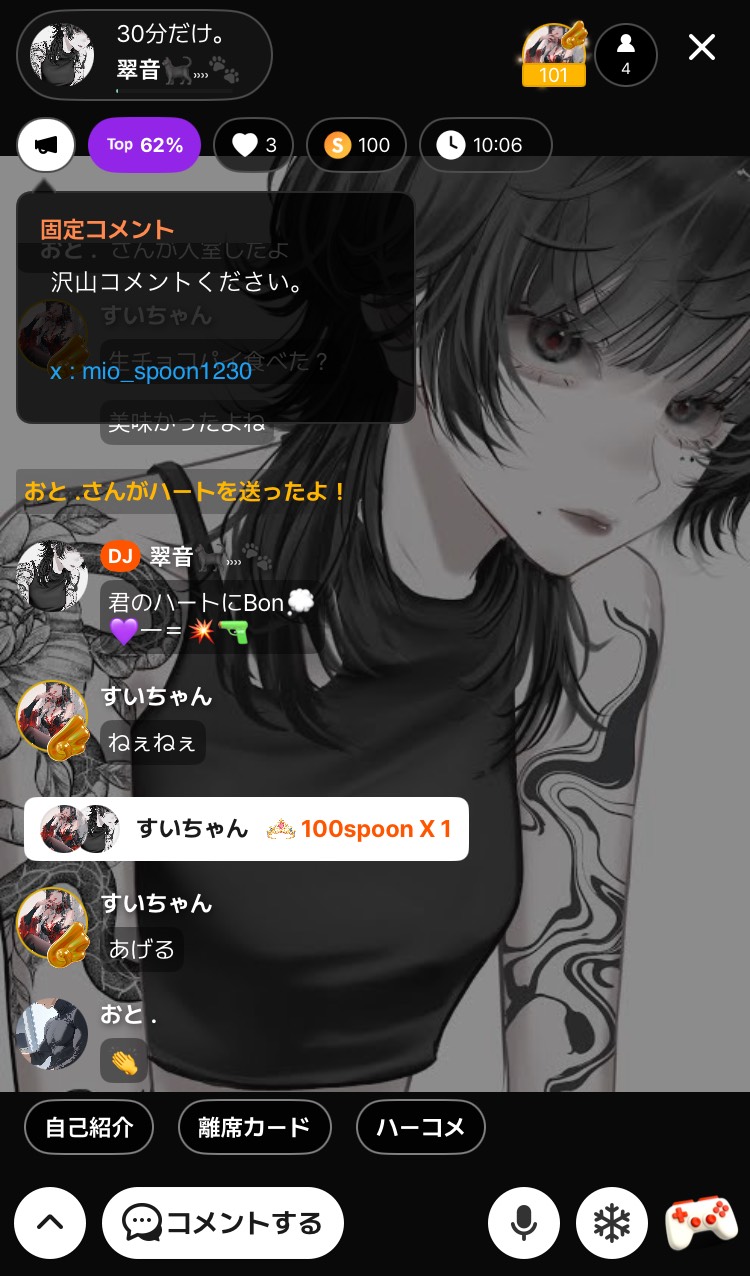The width and height of the screenshot is (750, 1276).
Task: Tap the megaphone announcement icon
Action: pos(46,146)
